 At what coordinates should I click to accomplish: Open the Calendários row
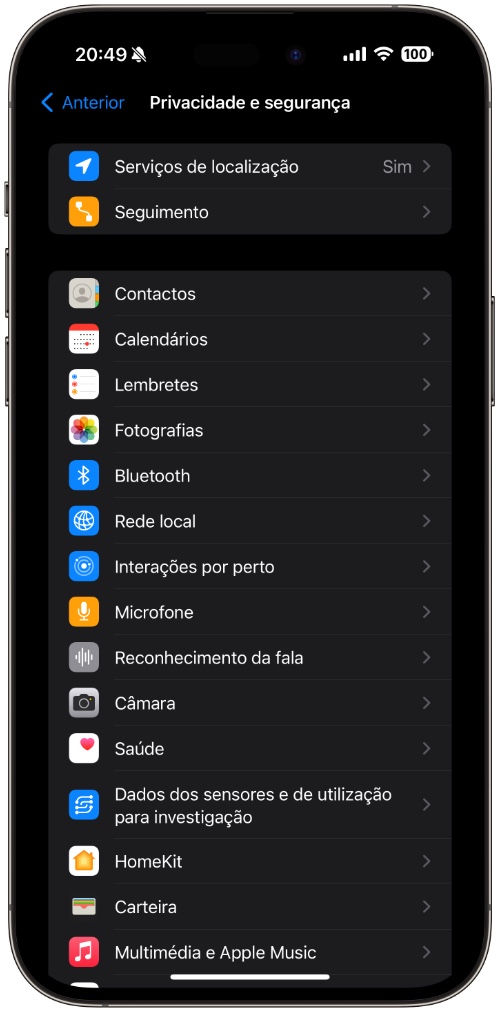pos(250,339)
